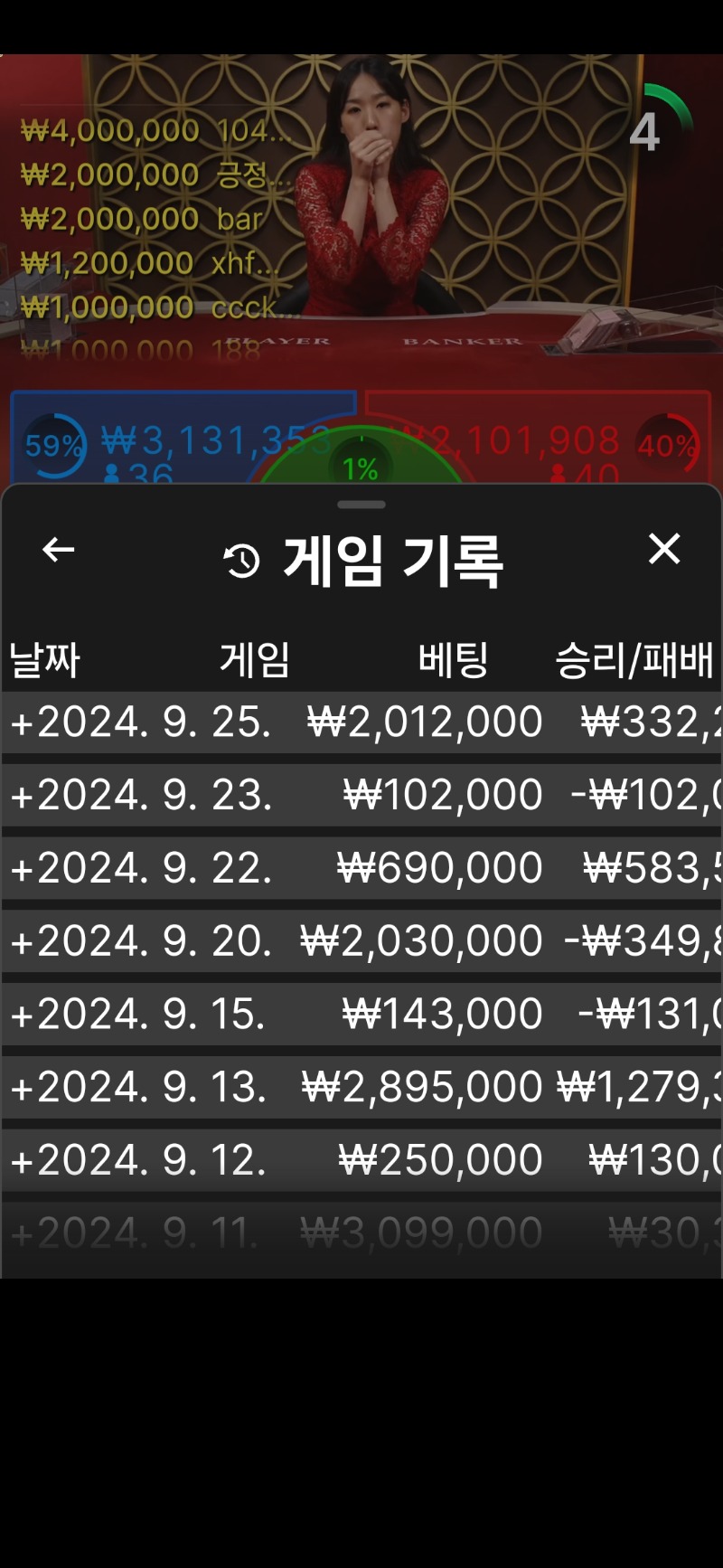Expand the 2024. 9. 23. record
Viewport: 723px width, 1568px height.
click(x=361, y=795)
